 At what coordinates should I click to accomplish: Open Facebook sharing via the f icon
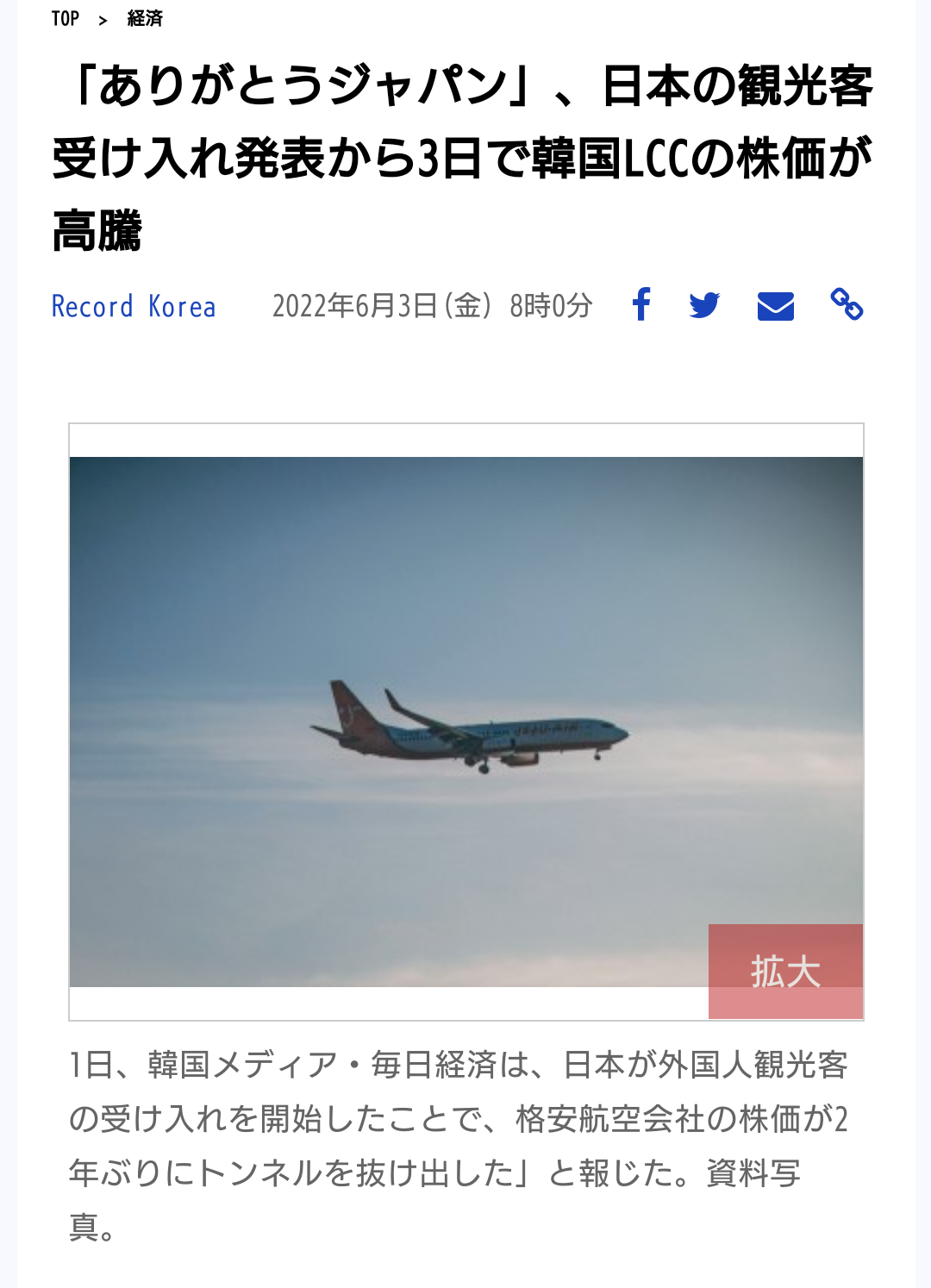pyautogui.click(x=641, y=305)
